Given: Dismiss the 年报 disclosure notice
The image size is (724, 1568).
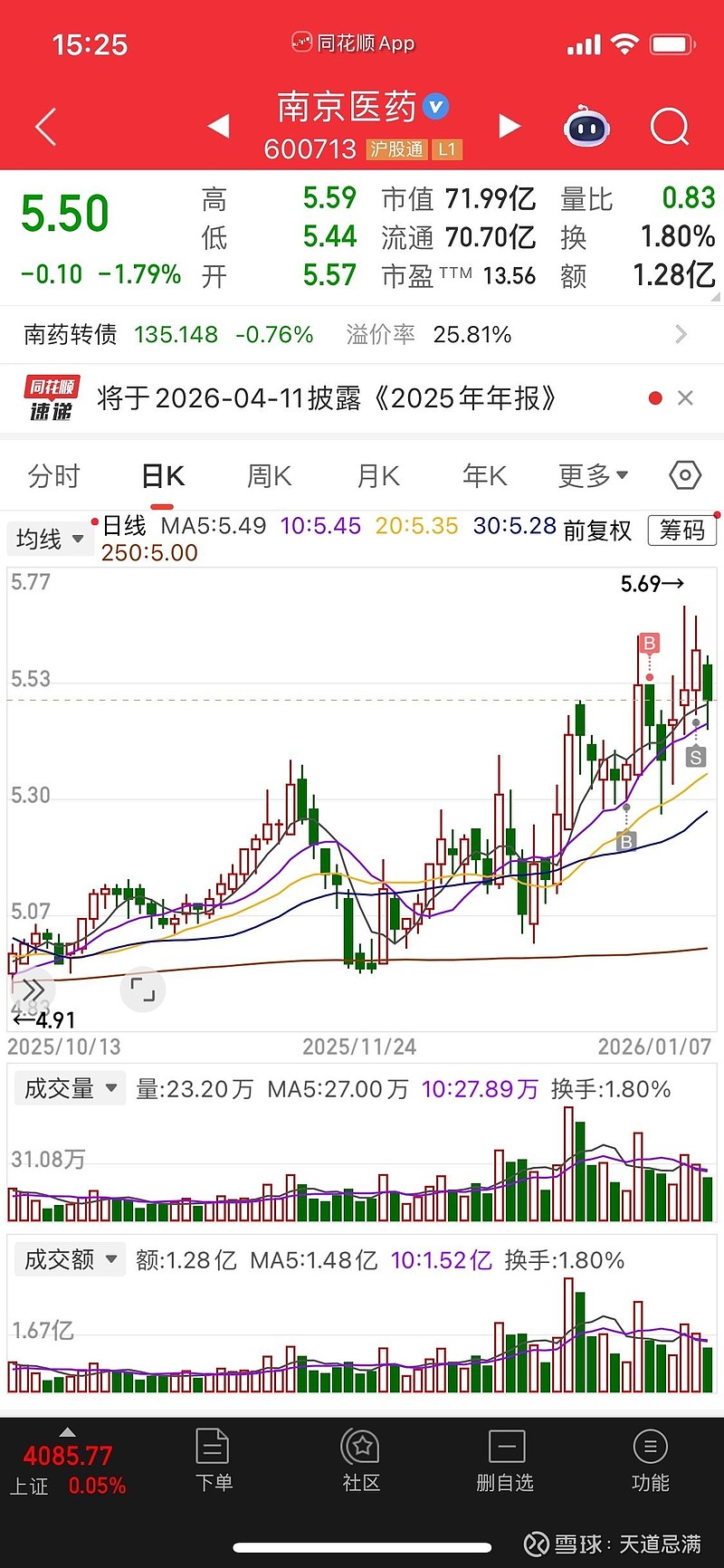Looking at the screenshot, I should [x=685, y=398].
